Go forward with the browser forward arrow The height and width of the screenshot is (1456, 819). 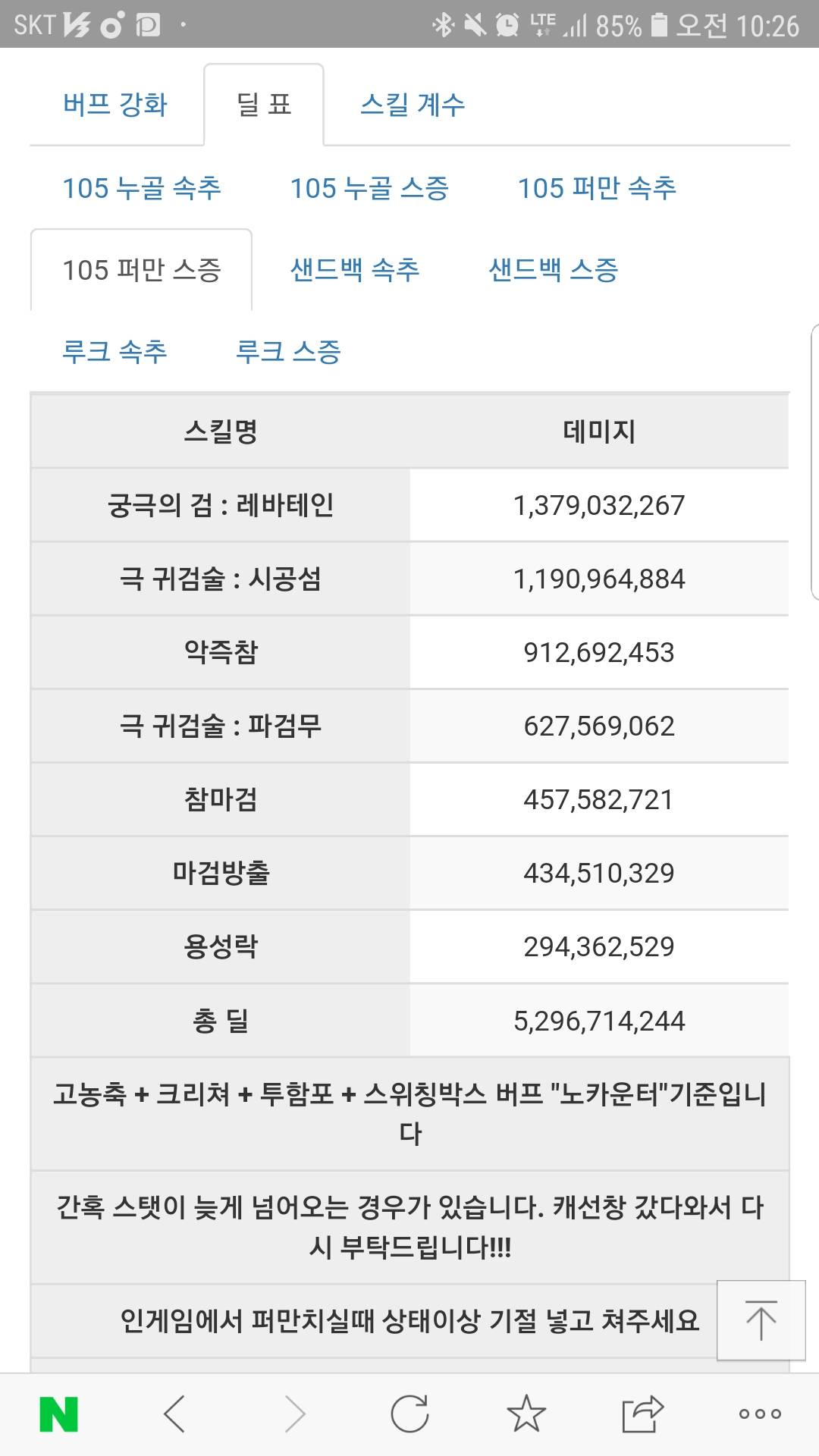294,1414
